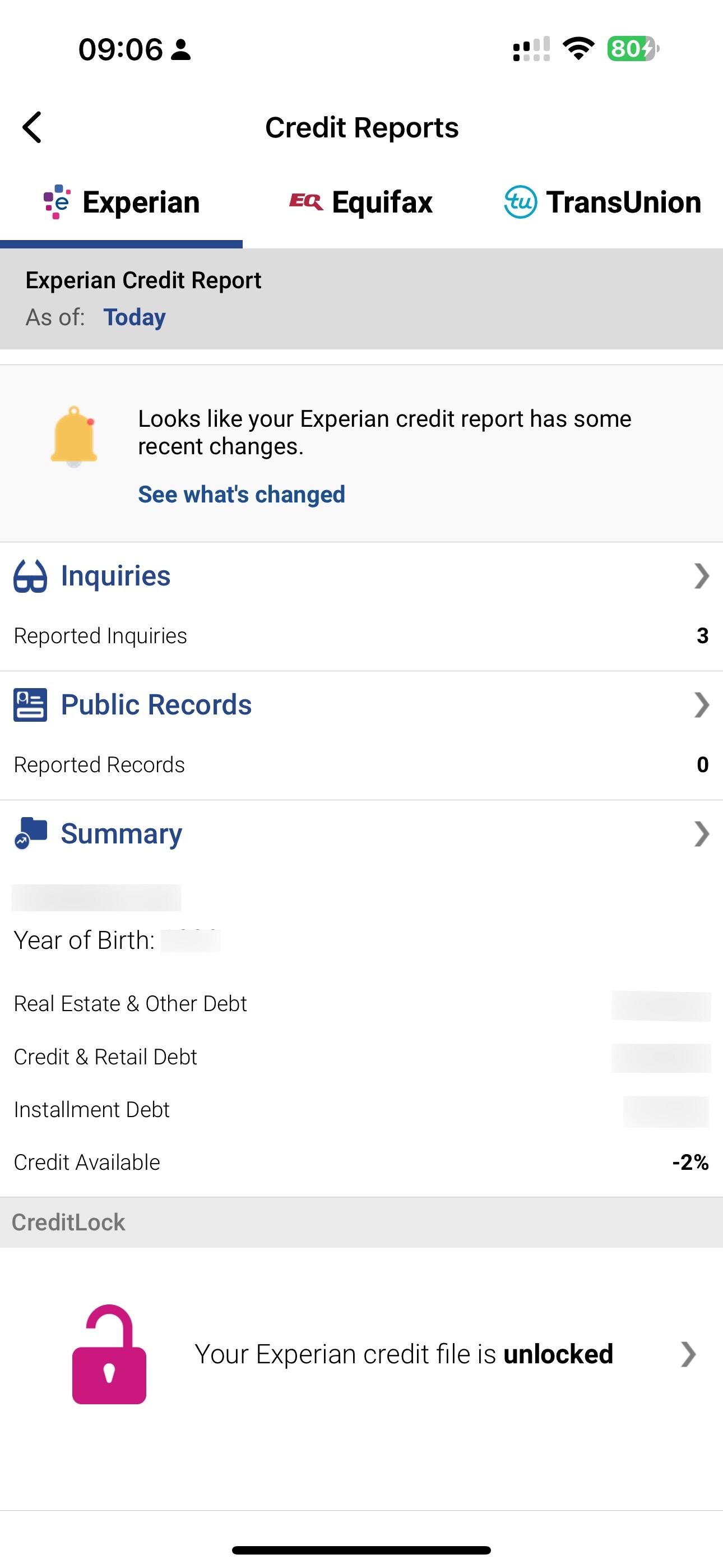Open CreditLock for the unlocked Experian file
The height and width of the screenshot is (1568, 723).
[361, 1354]
